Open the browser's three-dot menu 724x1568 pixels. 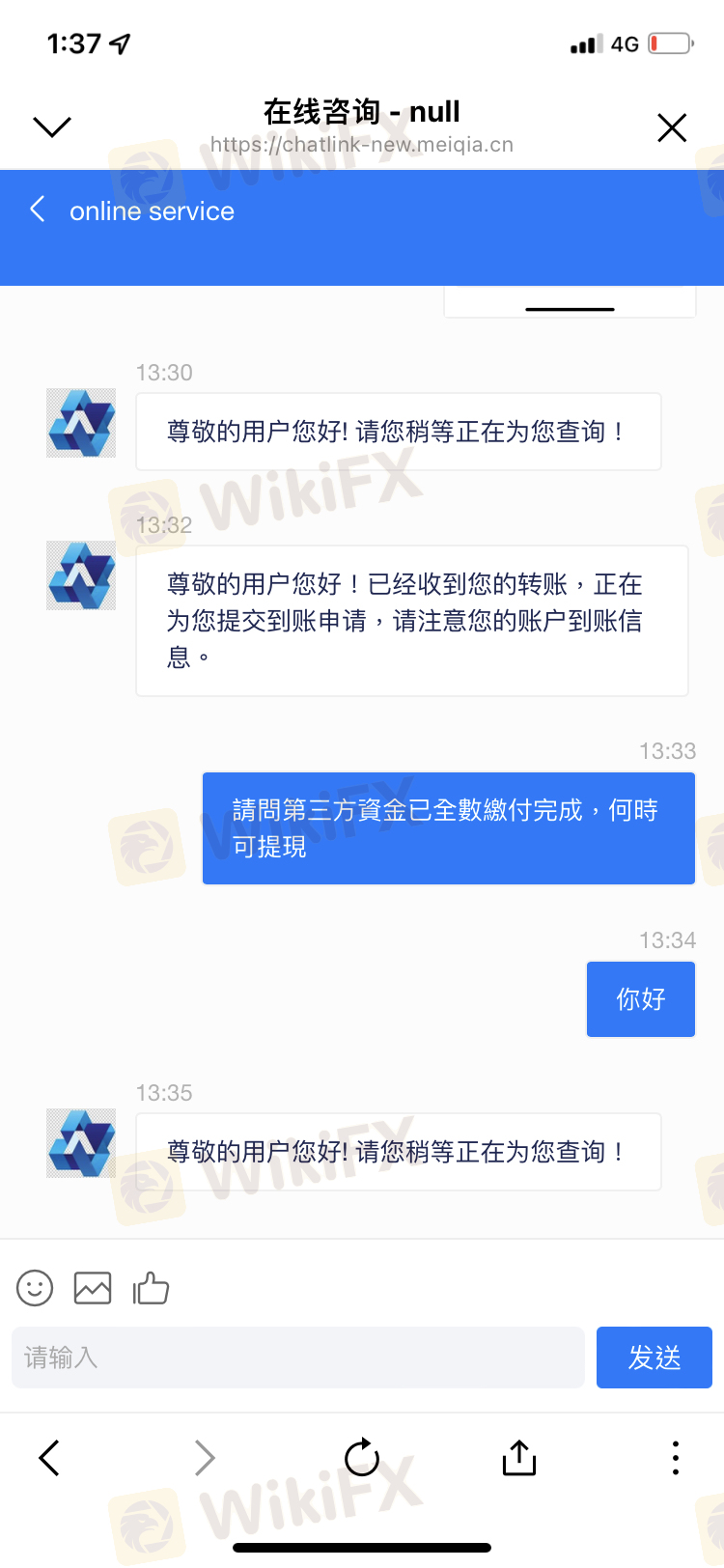click(x=676, y=1458)
